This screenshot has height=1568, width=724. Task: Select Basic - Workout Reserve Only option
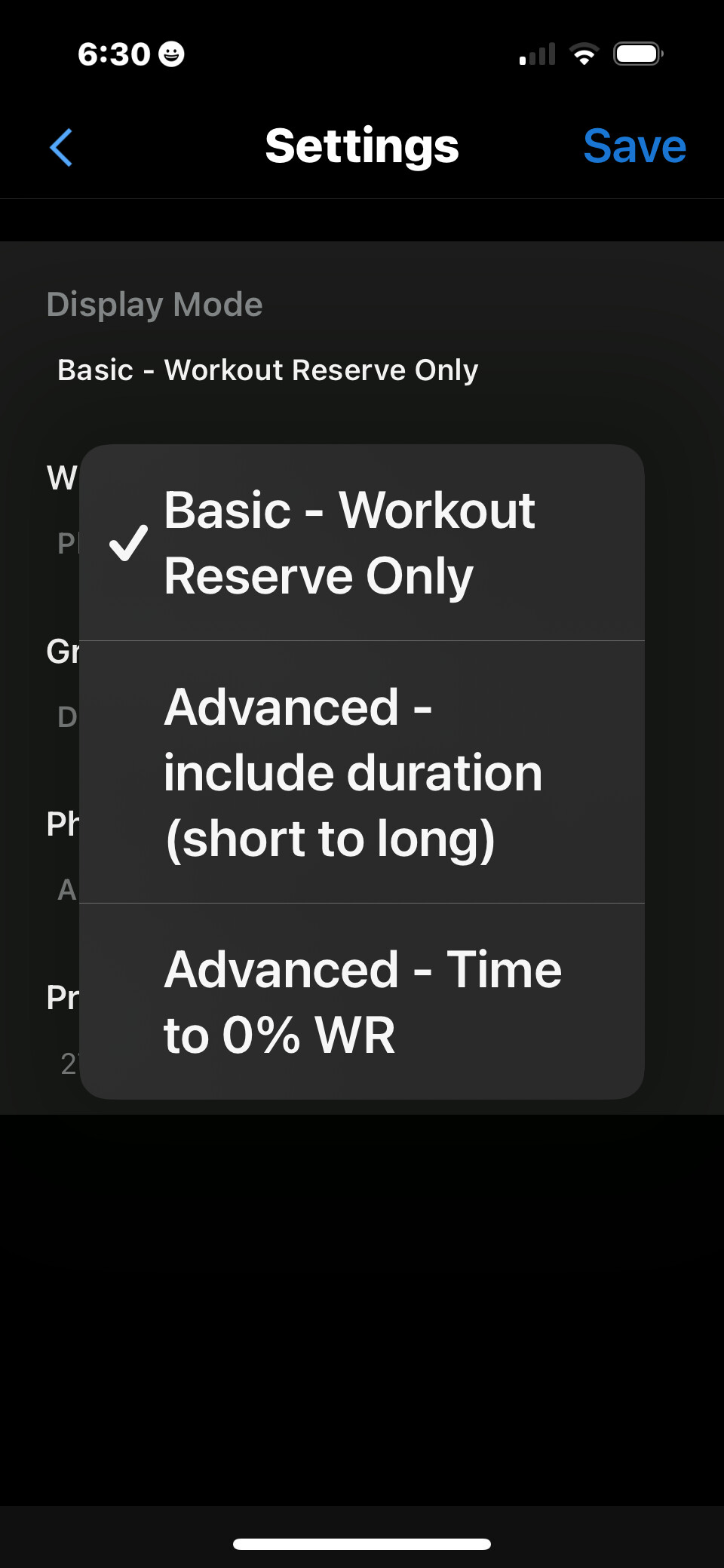click(x=362, y=543)
